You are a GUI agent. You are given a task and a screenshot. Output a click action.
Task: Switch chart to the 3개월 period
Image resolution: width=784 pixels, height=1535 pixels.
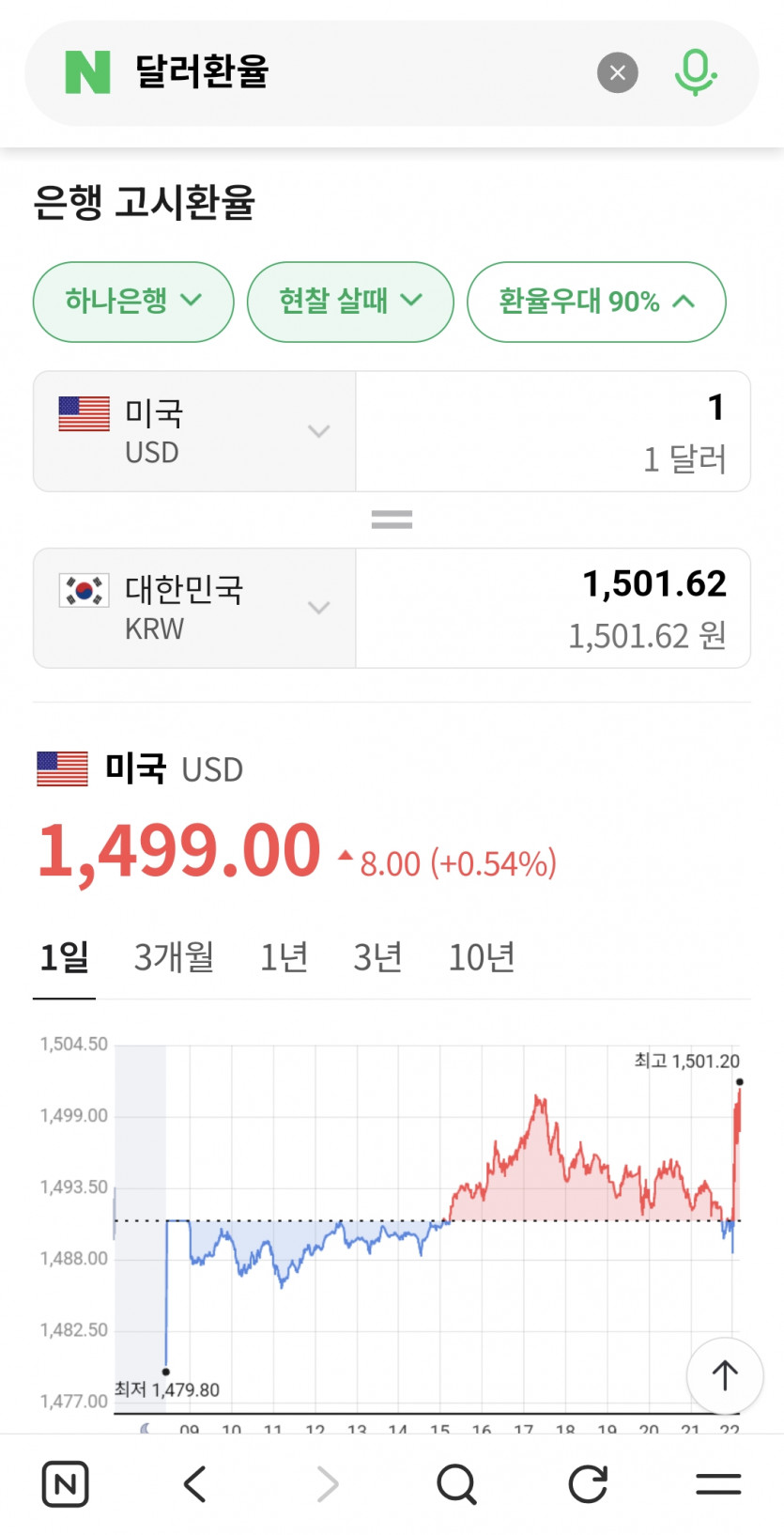point(174,958)
